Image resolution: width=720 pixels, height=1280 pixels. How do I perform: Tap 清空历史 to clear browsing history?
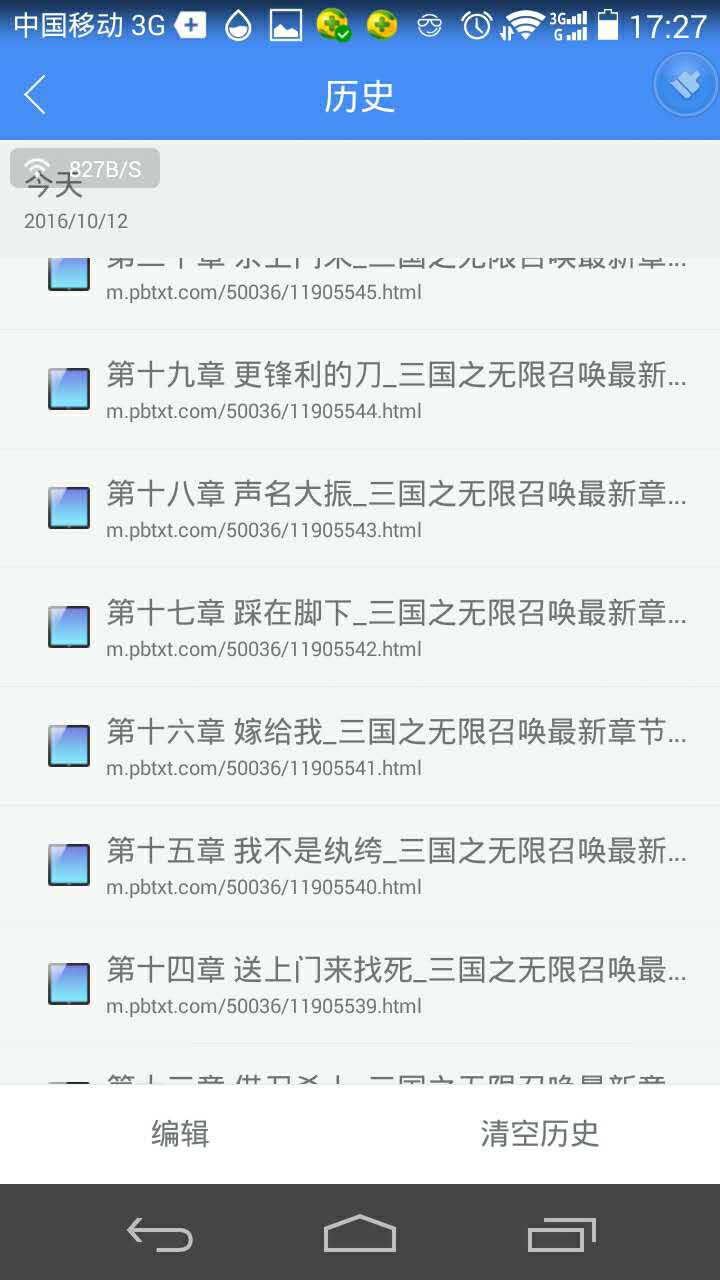[x=538, y=1134]
